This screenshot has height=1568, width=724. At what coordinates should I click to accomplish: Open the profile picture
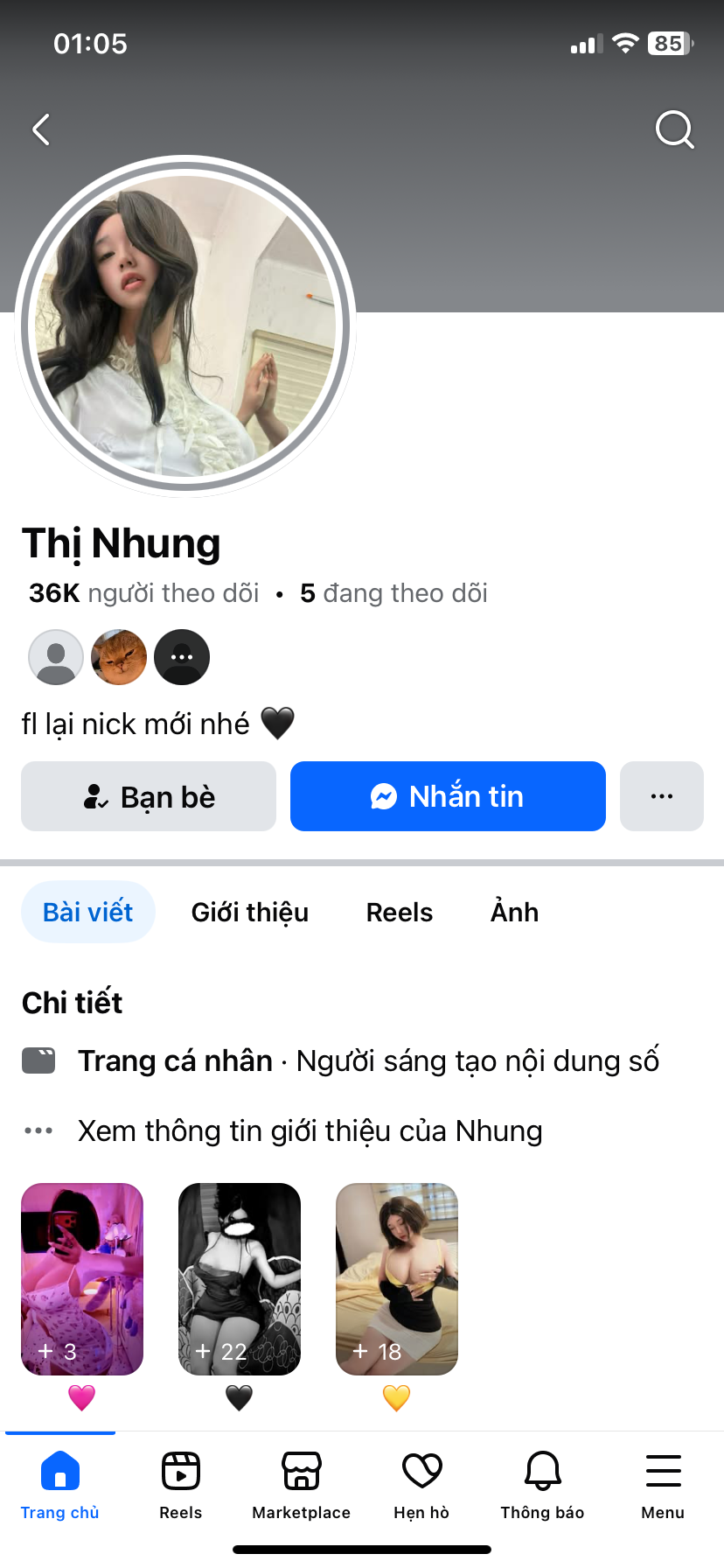(x=185, y=326)
